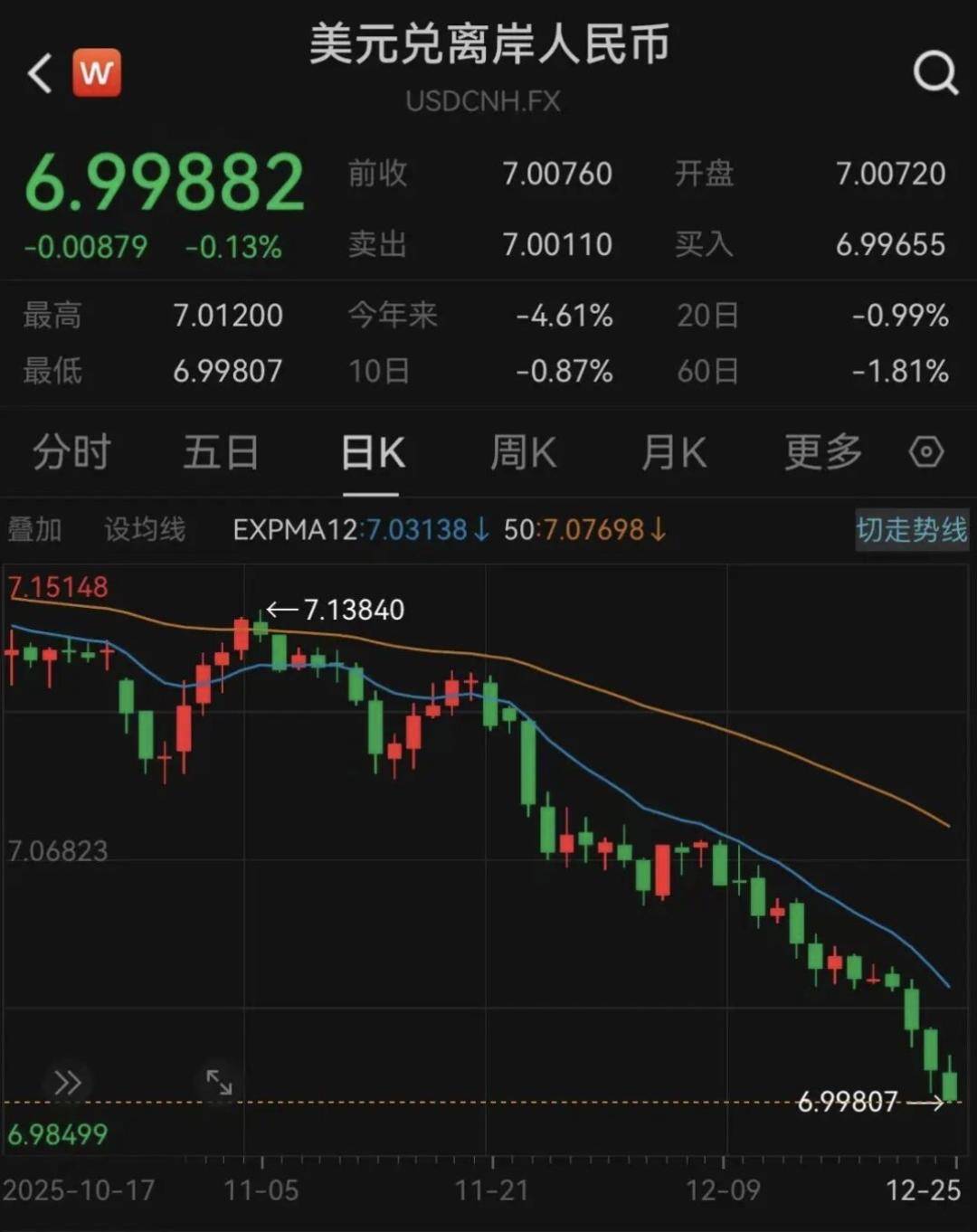
Task: Open the chart settings gear icon
Action: coord(925,452)
